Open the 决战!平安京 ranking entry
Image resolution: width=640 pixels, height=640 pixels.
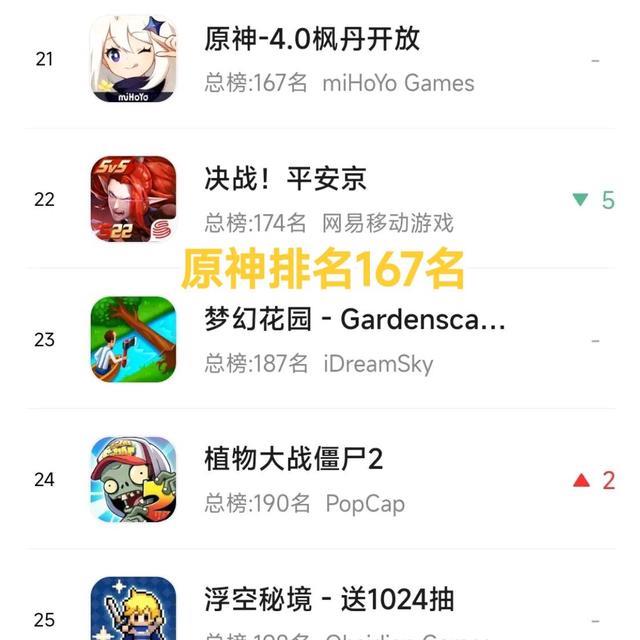[x=320, y=199]
